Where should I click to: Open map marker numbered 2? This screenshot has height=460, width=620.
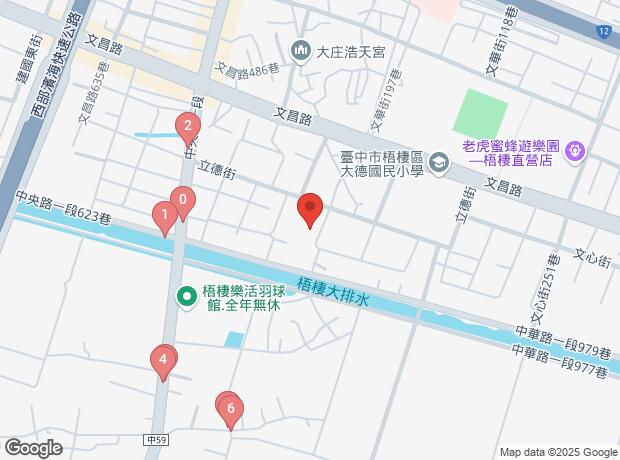point(185,127)
